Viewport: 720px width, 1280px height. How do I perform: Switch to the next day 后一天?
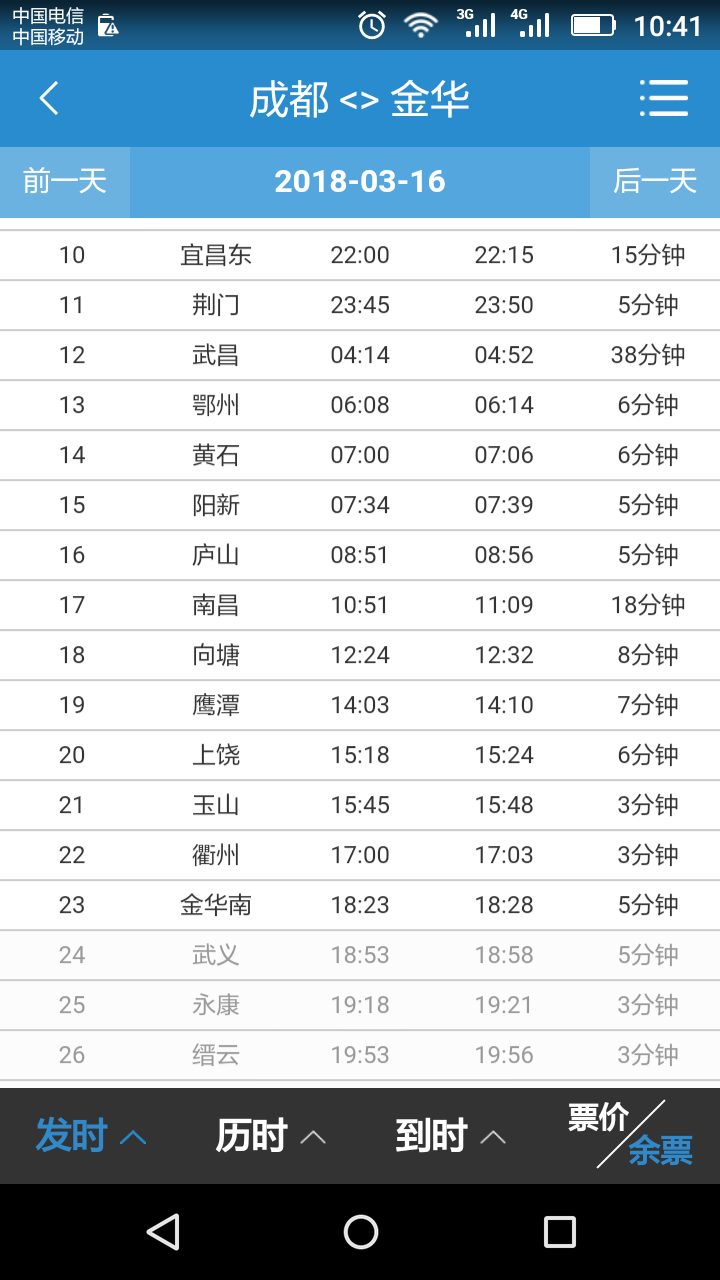655,182
